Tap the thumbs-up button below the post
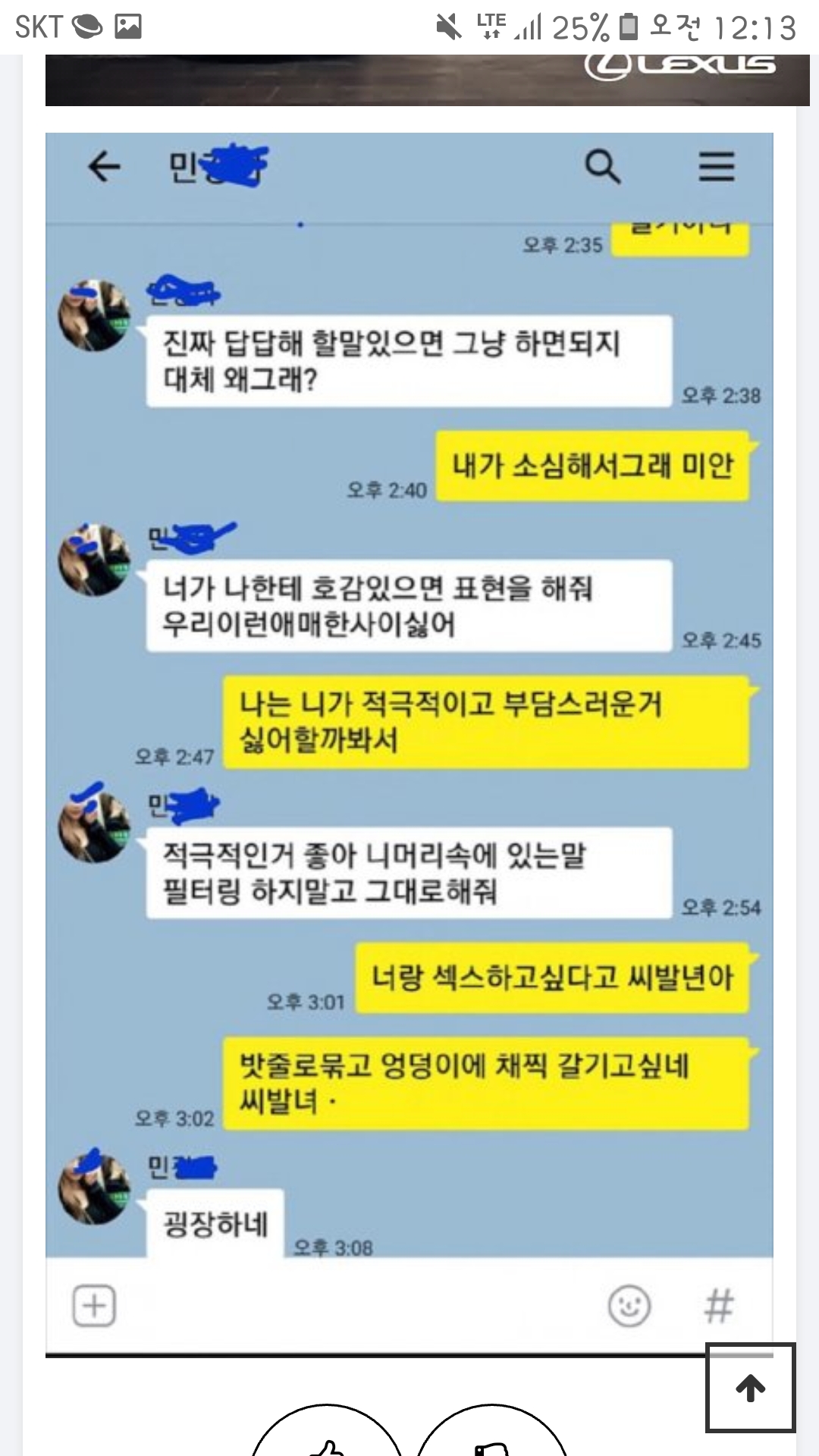The image size is (819, 1456). coord(326,1435)
